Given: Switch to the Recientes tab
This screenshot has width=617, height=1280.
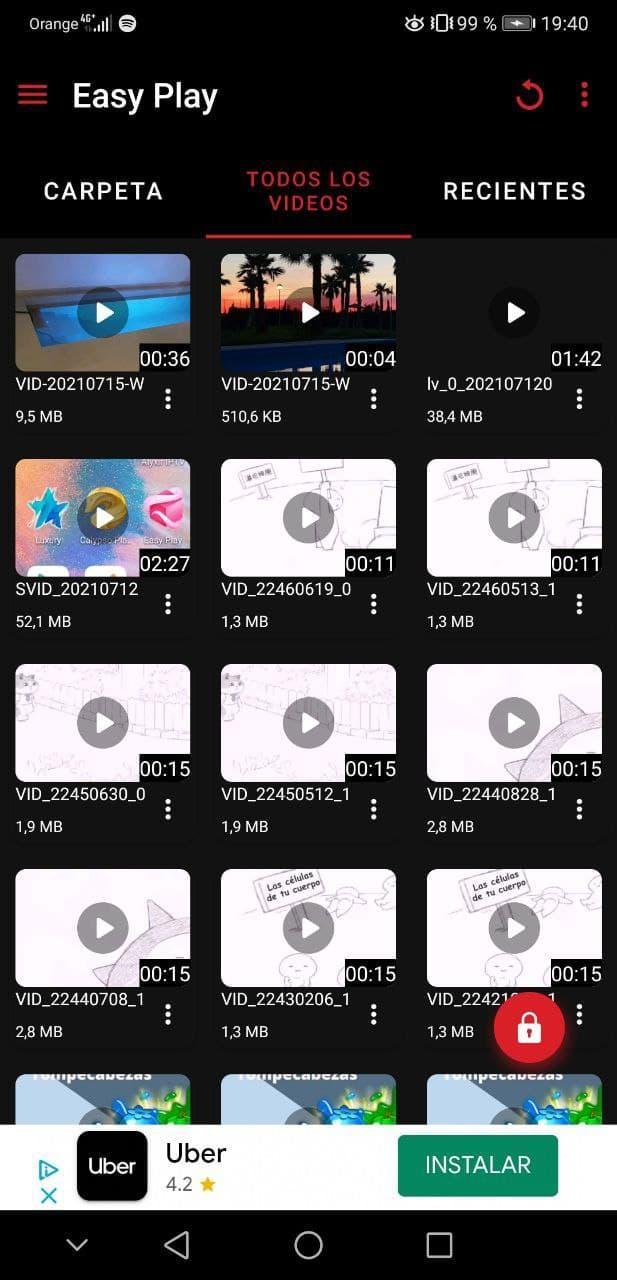Looking at the screenshot, I should [514, 191].
